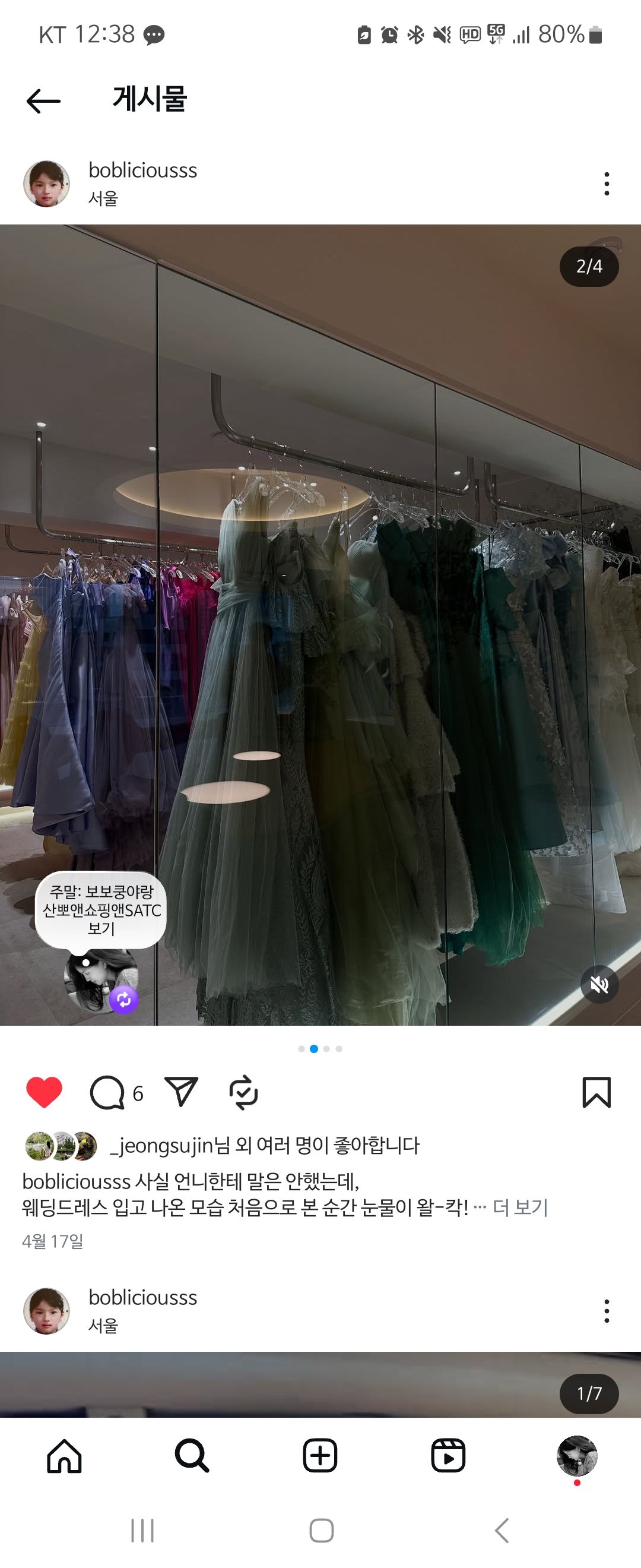The image size is (641, 1568).
Task: Open bobliciousss profile picture on first post
Action: coord(46,184)
